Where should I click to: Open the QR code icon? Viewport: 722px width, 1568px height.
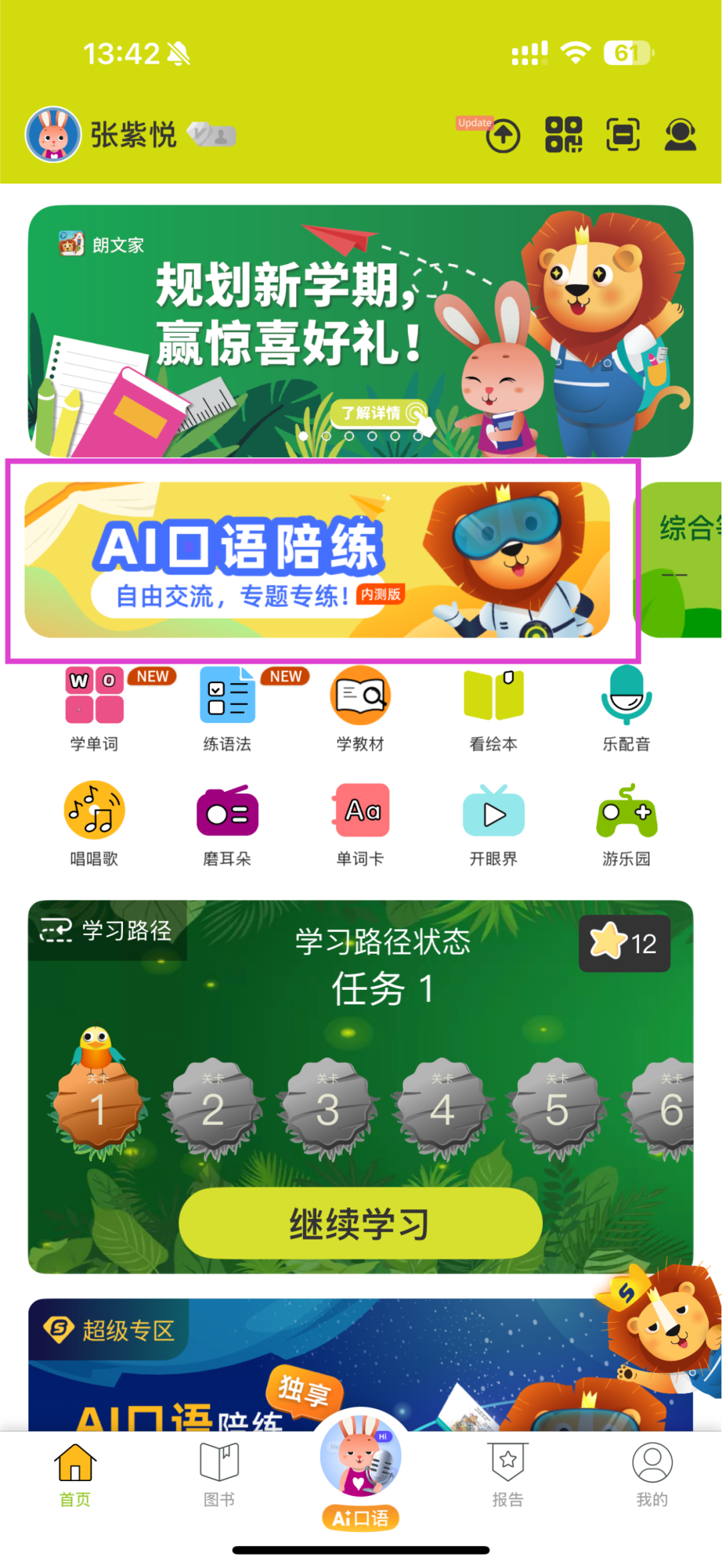(564, 134)
